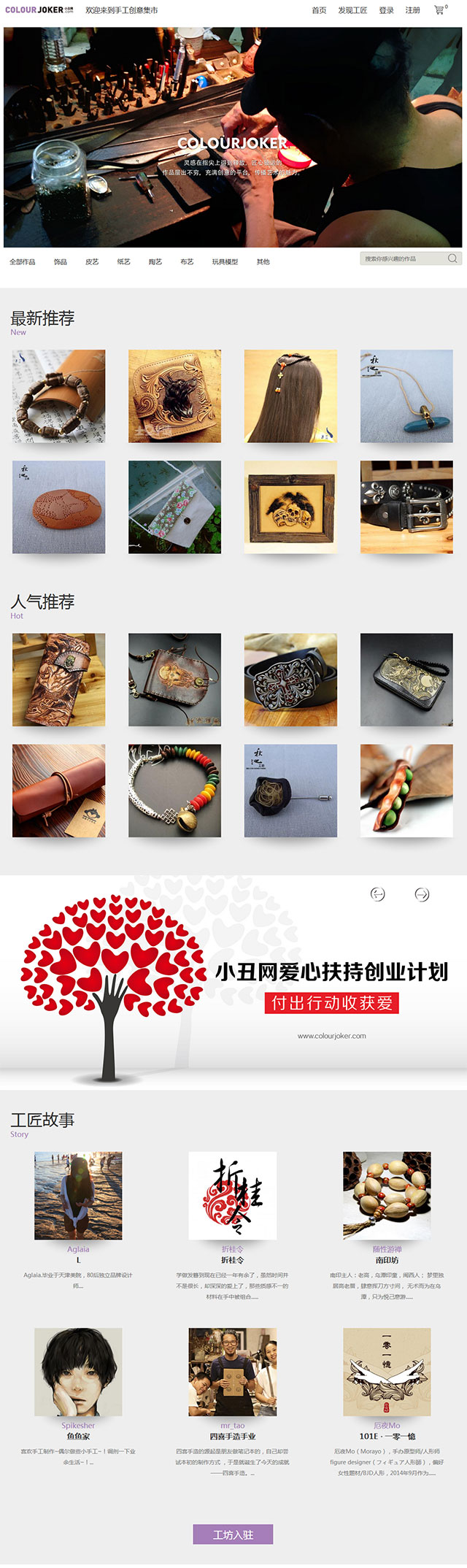The width and height of the screenshot is (467, 1568).
Task: Tap the search box for works
Action: [404, 258]
